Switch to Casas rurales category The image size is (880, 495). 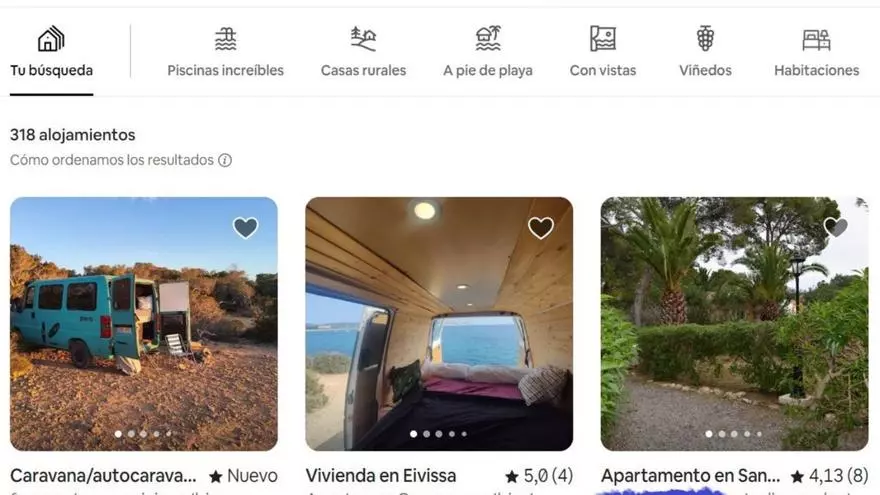tap(363, 53)
